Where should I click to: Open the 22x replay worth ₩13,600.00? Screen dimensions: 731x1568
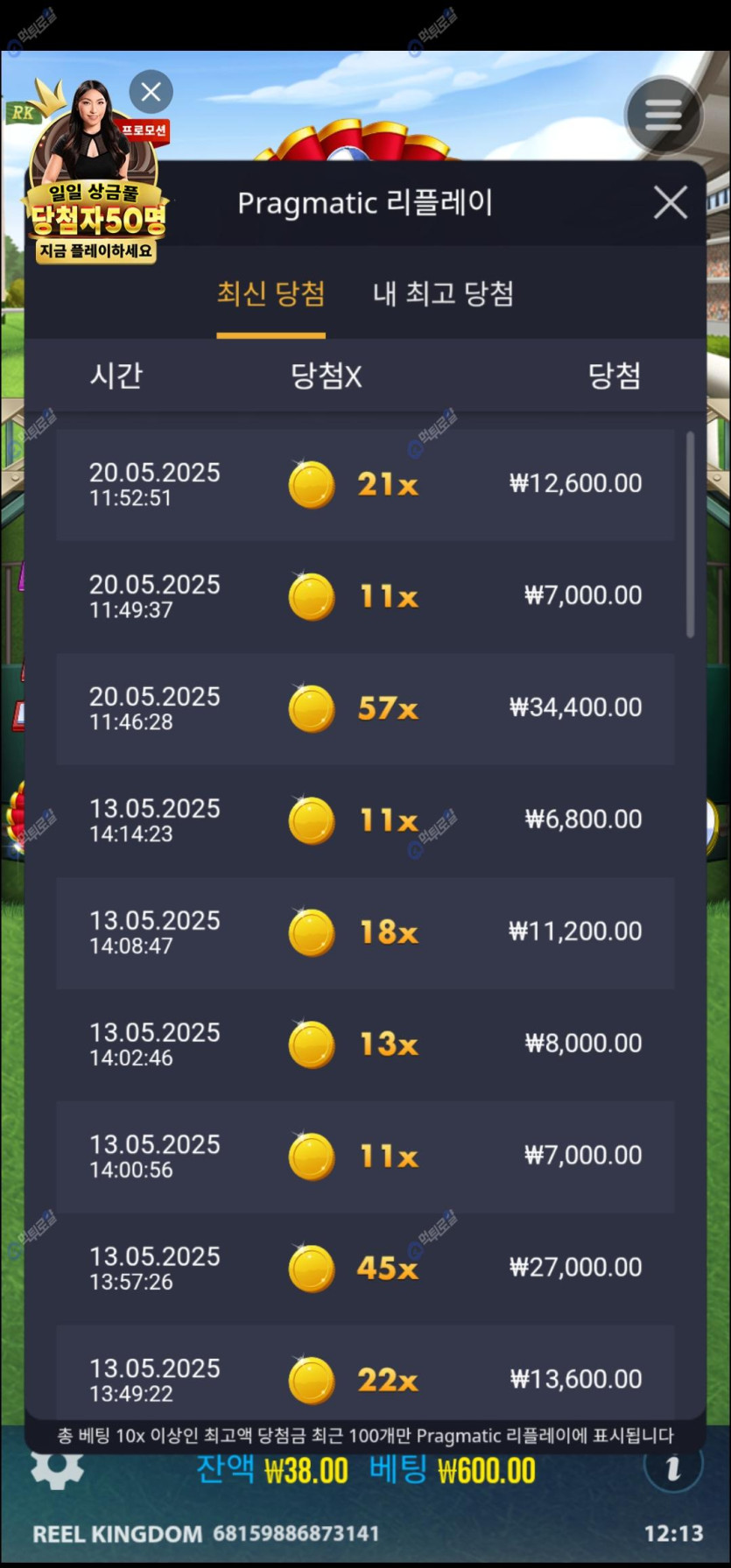(x=365, y=1379)
